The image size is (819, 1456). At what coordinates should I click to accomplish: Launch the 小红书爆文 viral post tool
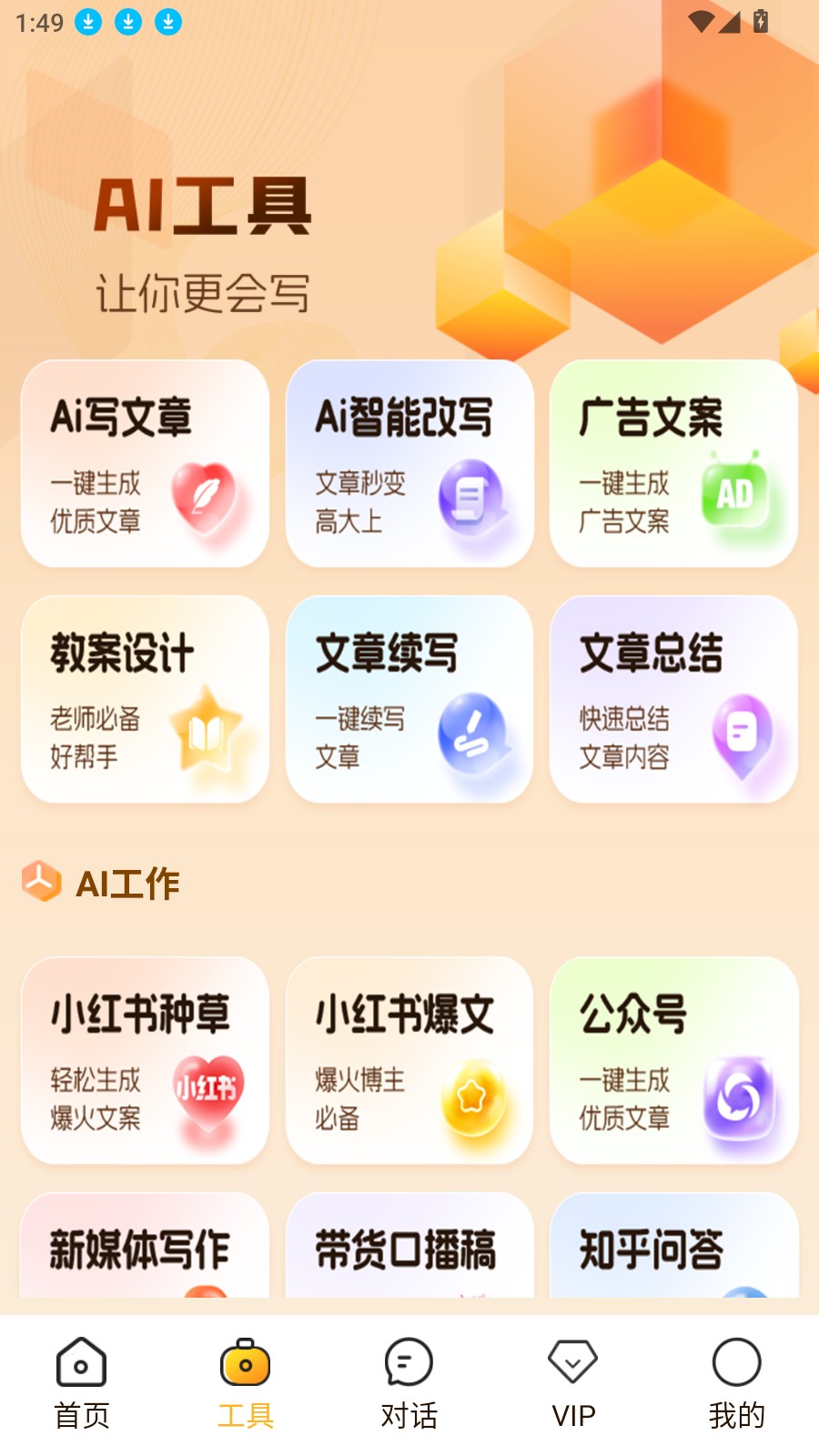pyautogui.click(x=409, y=1060)
